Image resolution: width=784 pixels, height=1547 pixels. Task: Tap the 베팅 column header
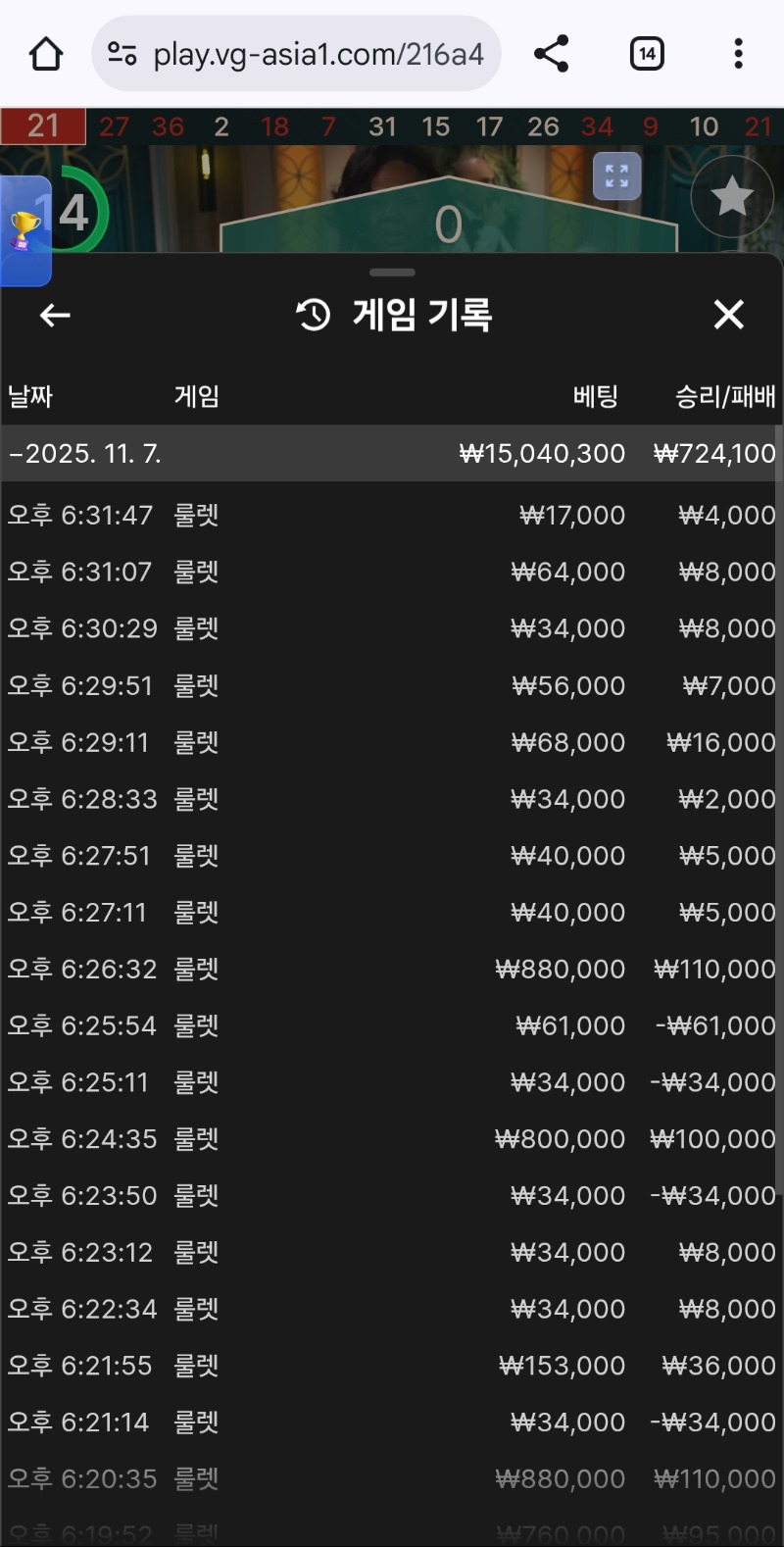click(x=594, y=396)
